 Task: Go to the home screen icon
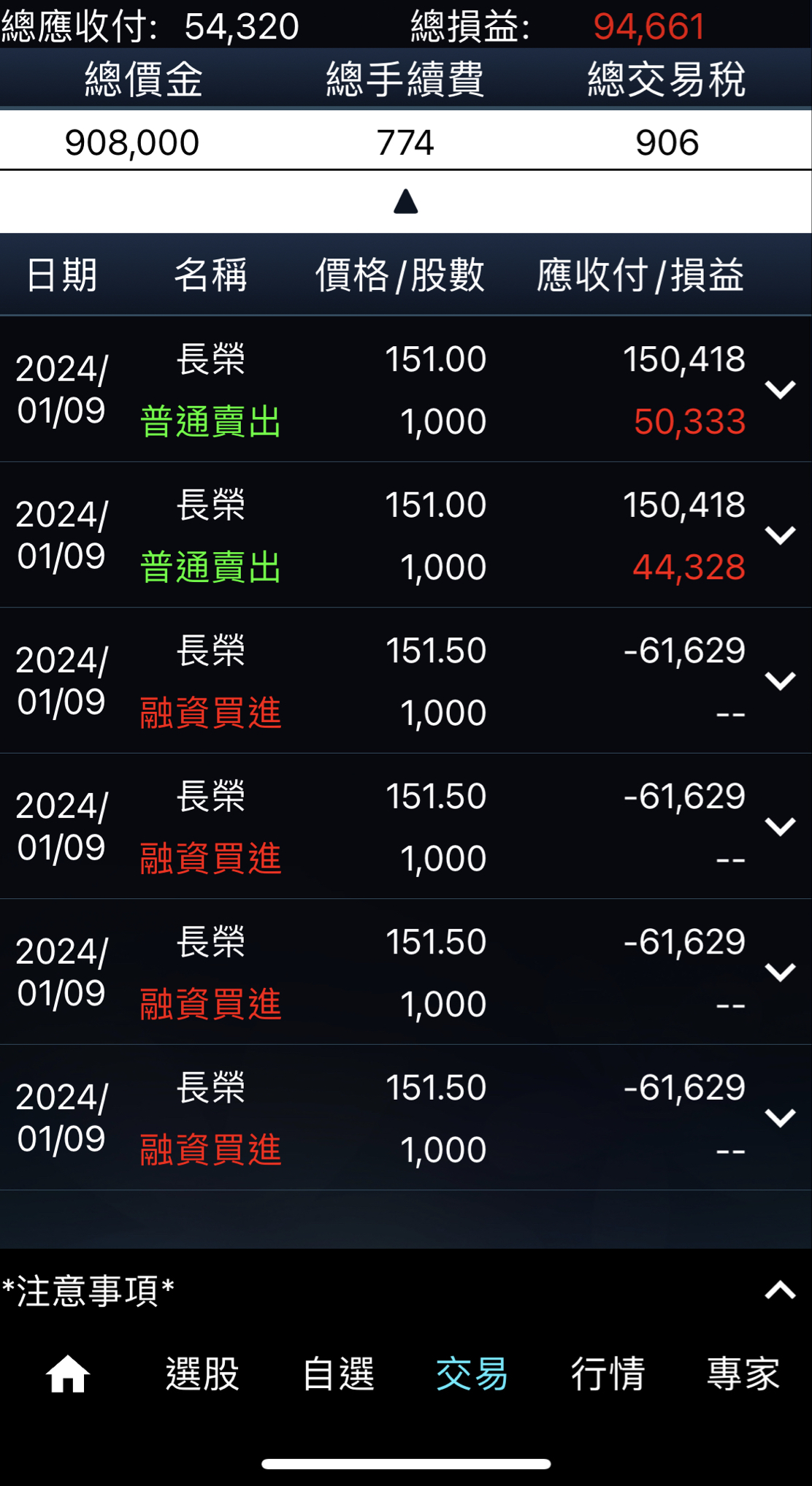pyautogui.click(x=68, y=1374)
